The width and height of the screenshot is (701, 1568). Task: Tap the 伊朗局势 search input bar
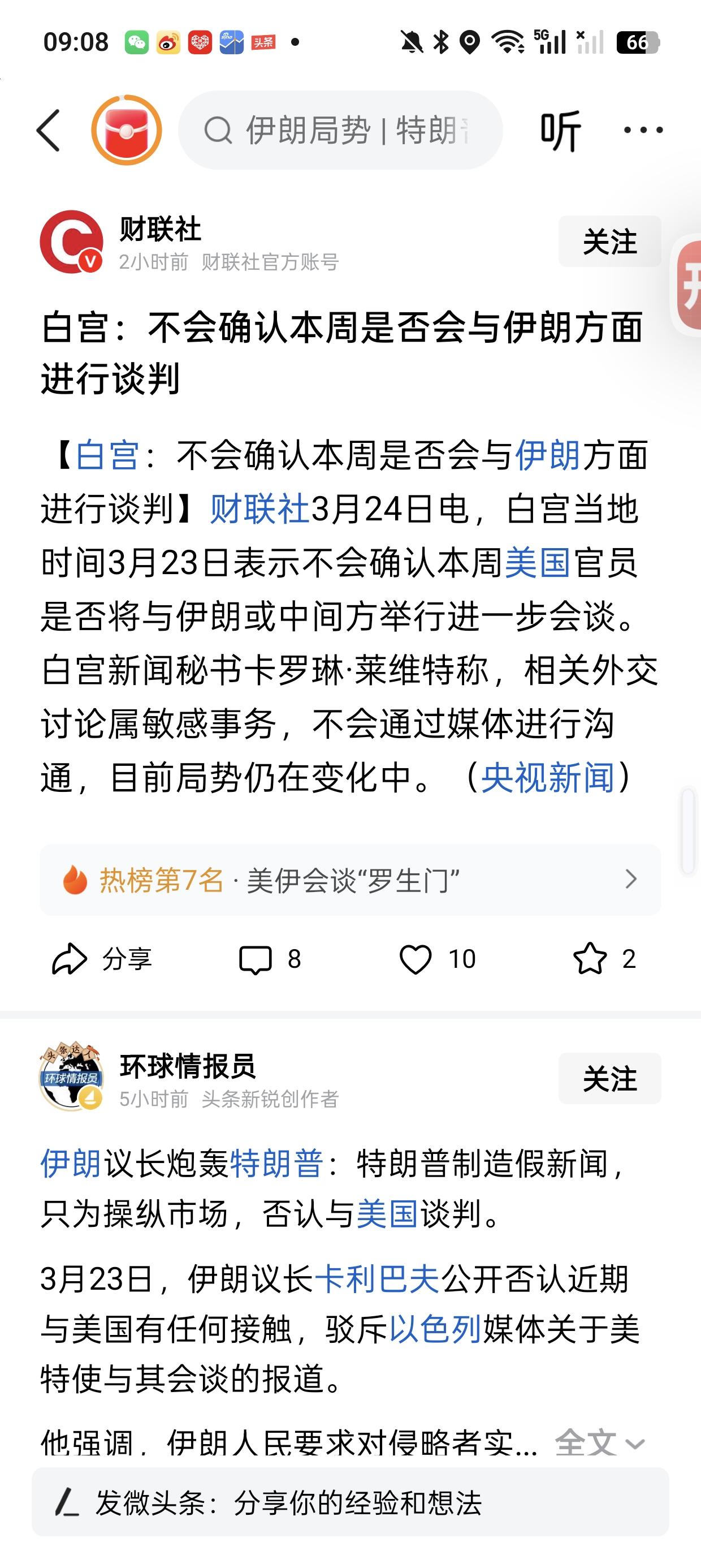(341, 130)
